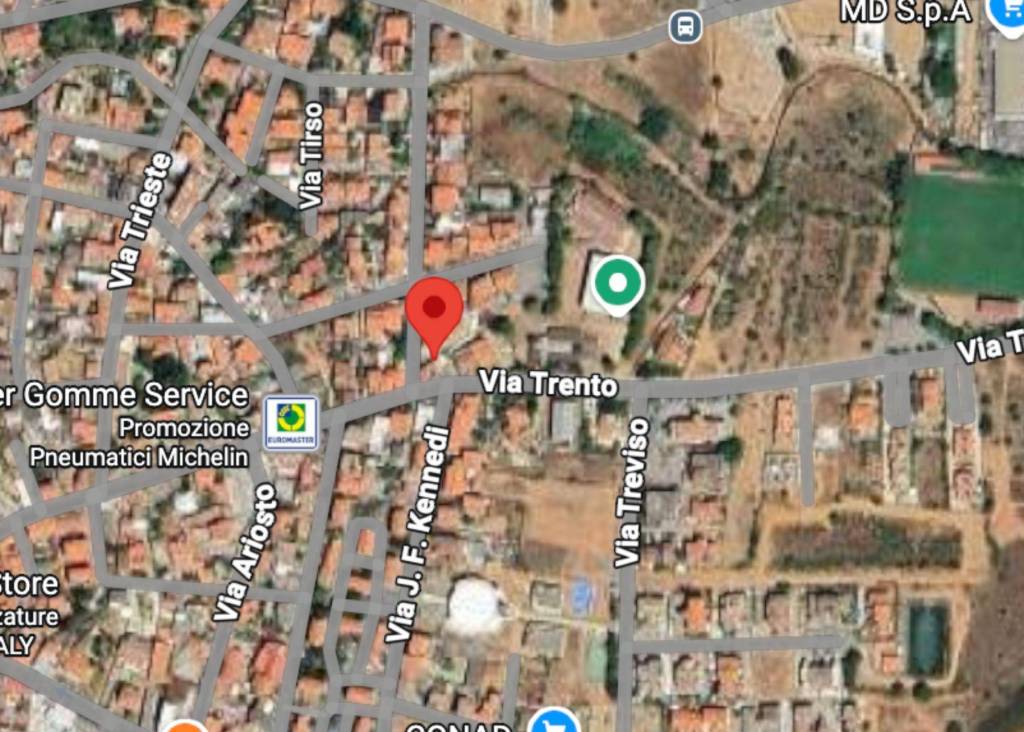Screen dimensions: 1024x732
Task: Tap the red dropped location pin
Action: [434, 309]
